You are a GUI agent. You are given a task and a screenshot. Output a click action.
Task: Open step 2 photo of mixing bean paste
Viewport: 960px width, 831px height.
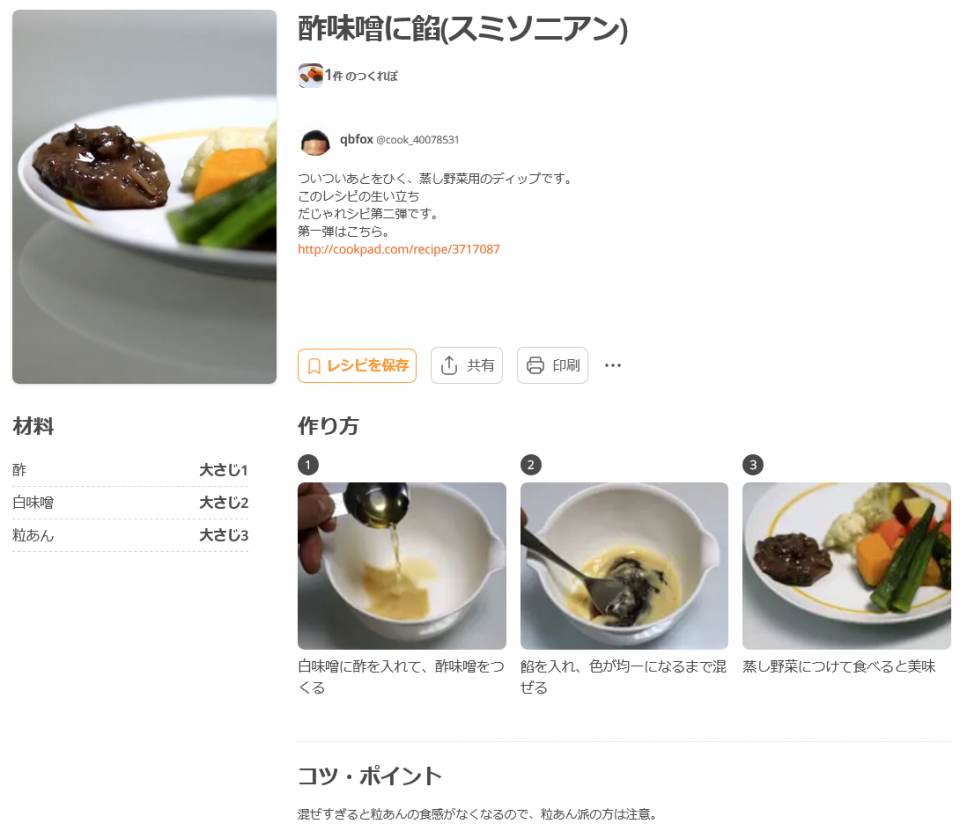[x=624, y=565]
